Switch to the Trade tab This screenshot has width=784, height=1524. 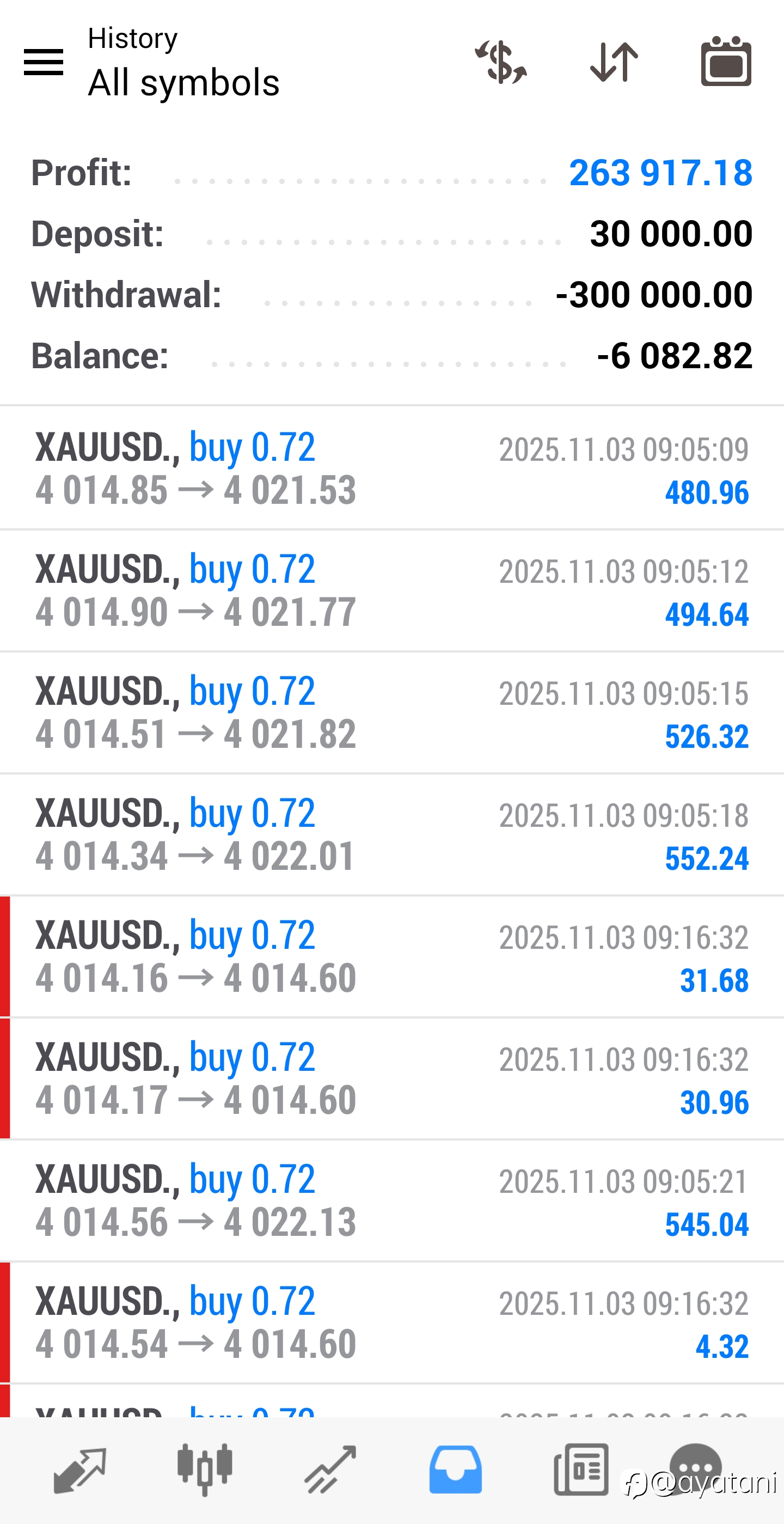(330, 1470)
